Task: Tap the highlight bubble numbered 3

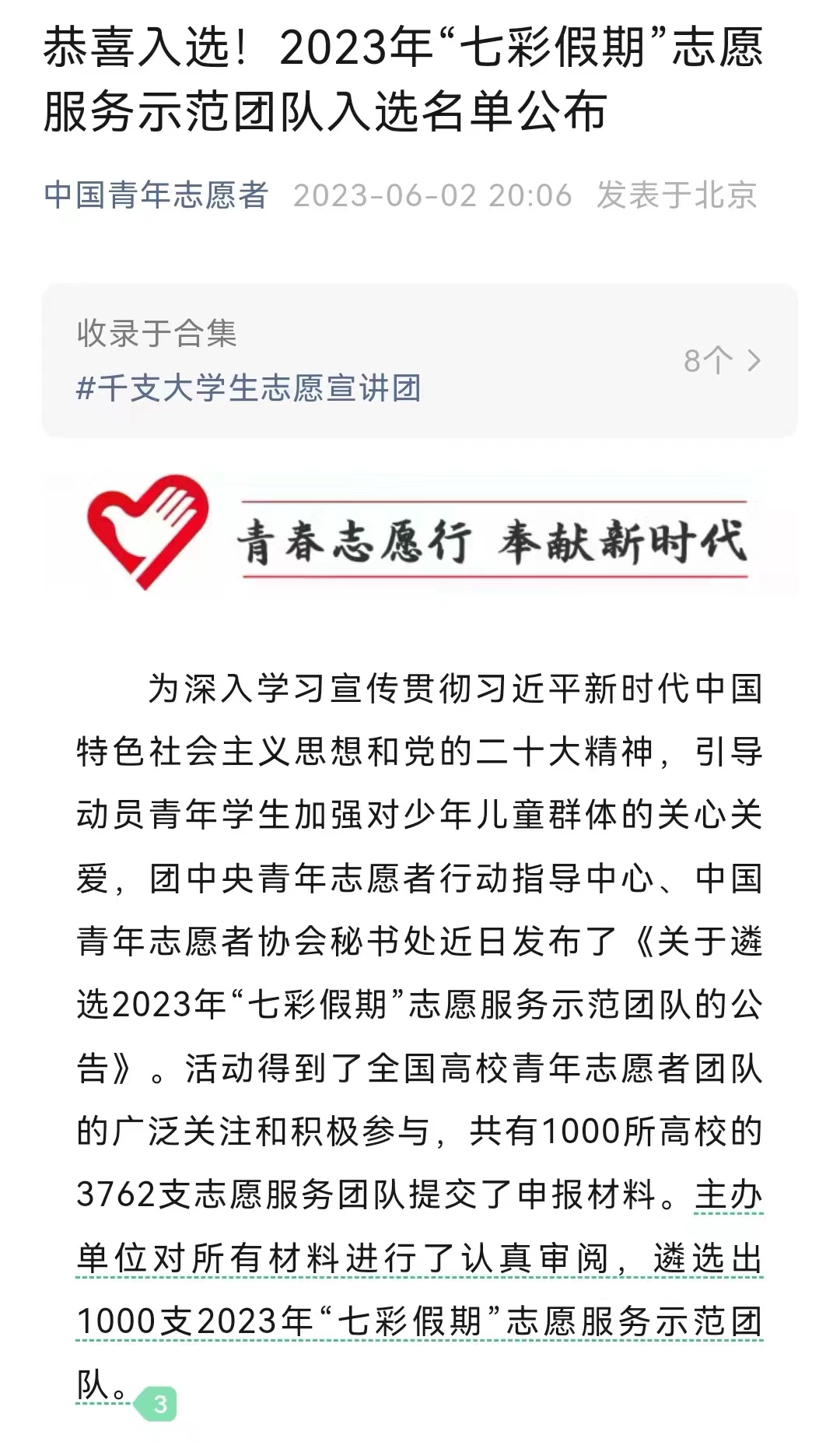Action: click(x=159, y=1404)
